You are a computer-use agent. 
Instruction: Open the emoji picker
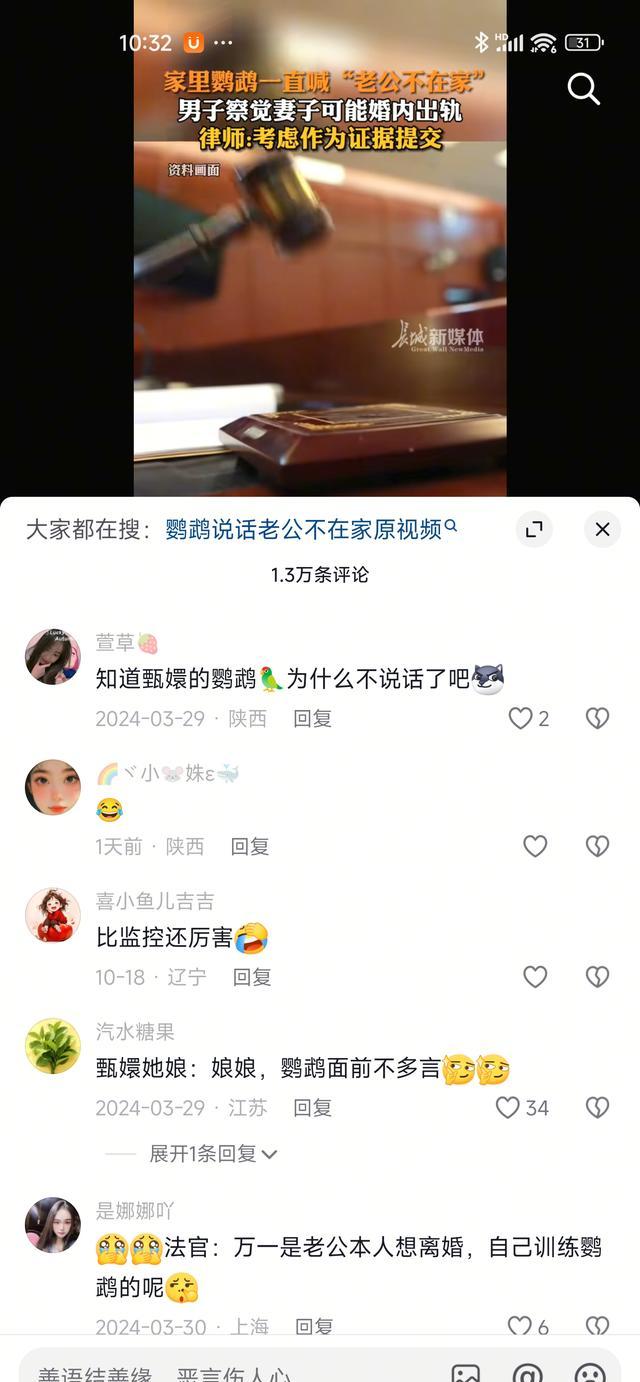pyautogui.click(x=590, y=1372)
